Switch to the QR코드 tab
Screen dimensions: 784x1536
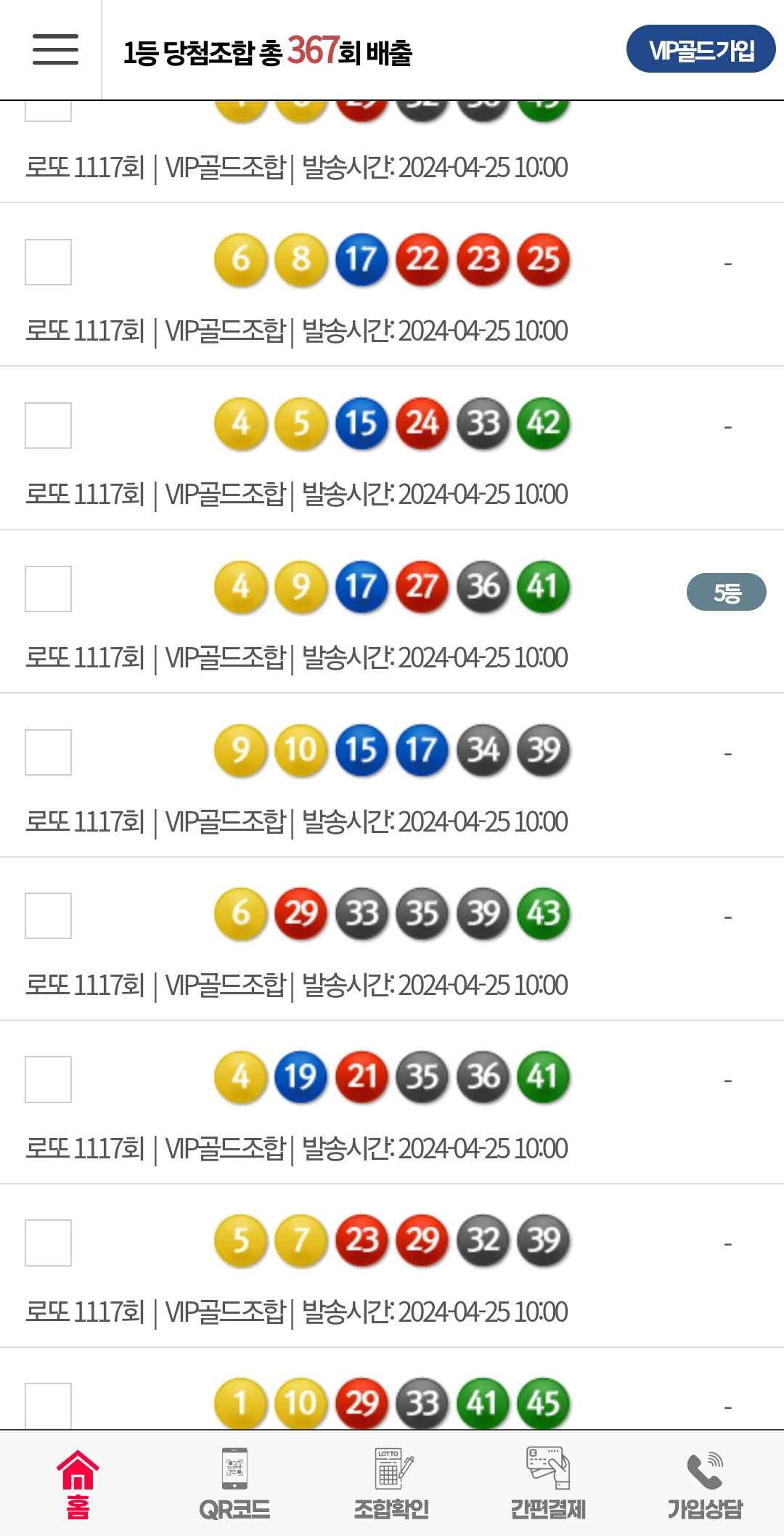[x=234, y=1484]
